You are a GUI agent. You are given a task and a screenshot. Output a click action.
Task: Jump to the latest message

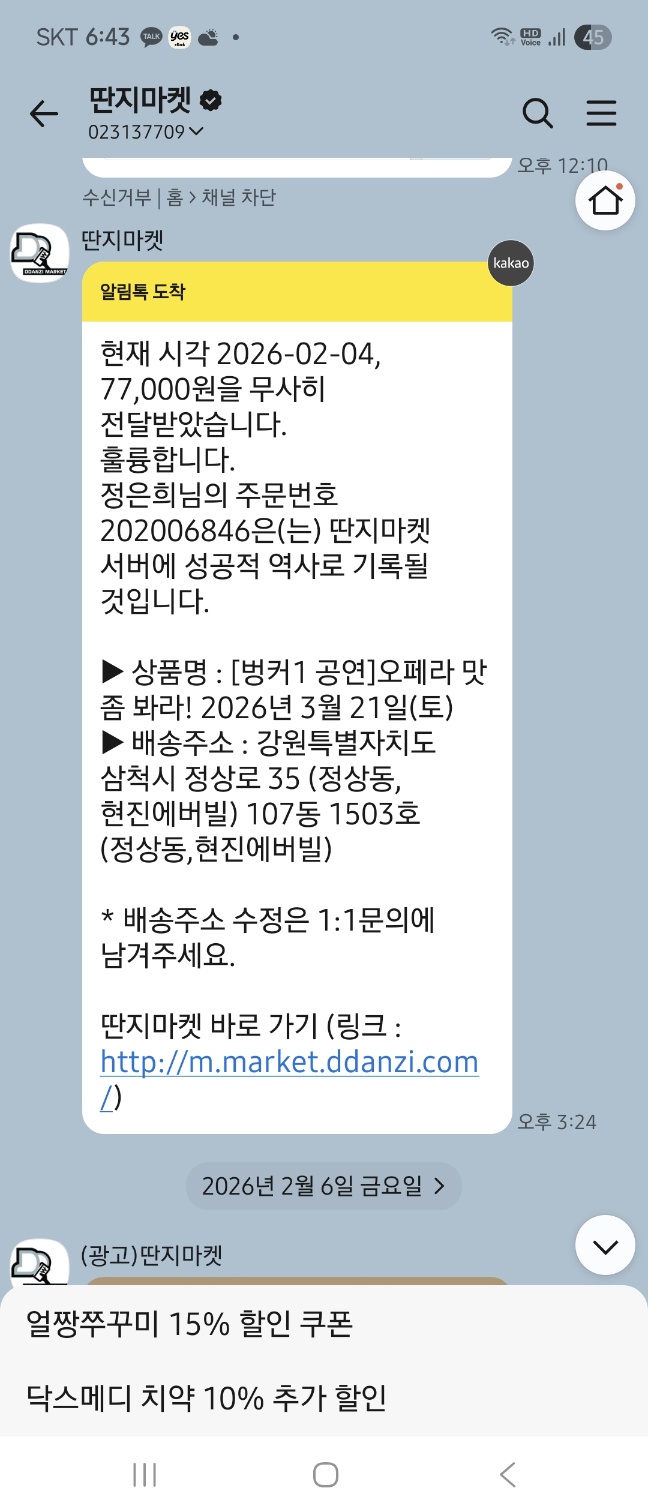tap(606, 1245)
